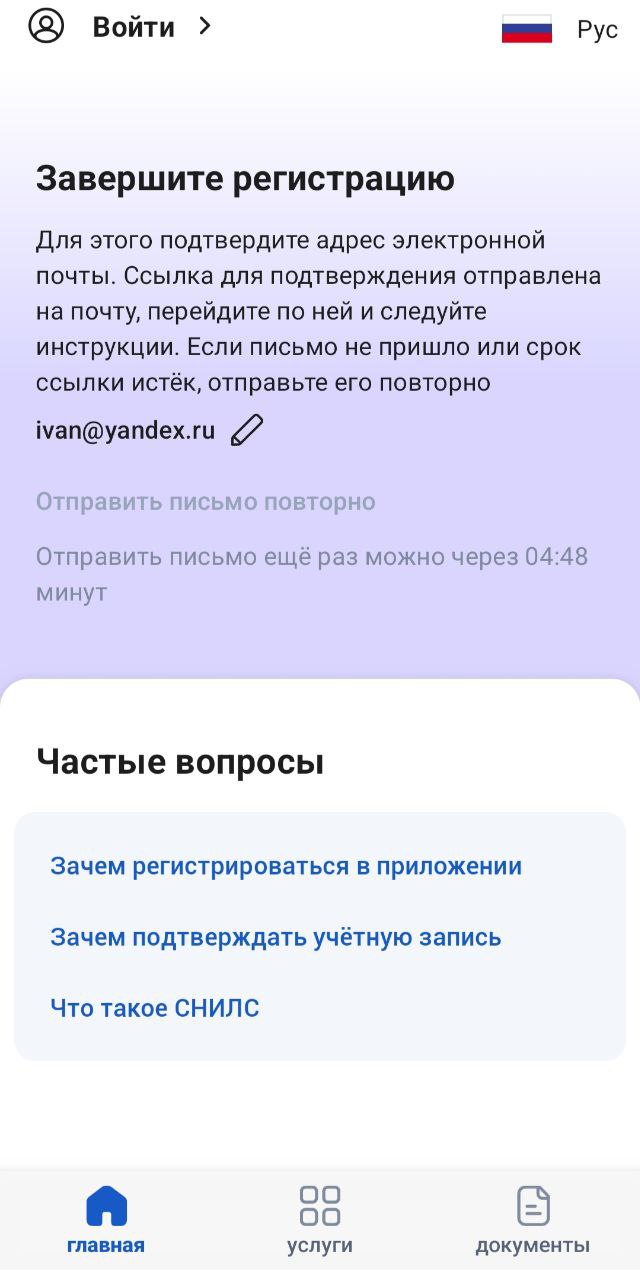Open Зачем регистрироваться в приложении question
Viewport: 640px width, 1280px height.
[x=286, y=866]
